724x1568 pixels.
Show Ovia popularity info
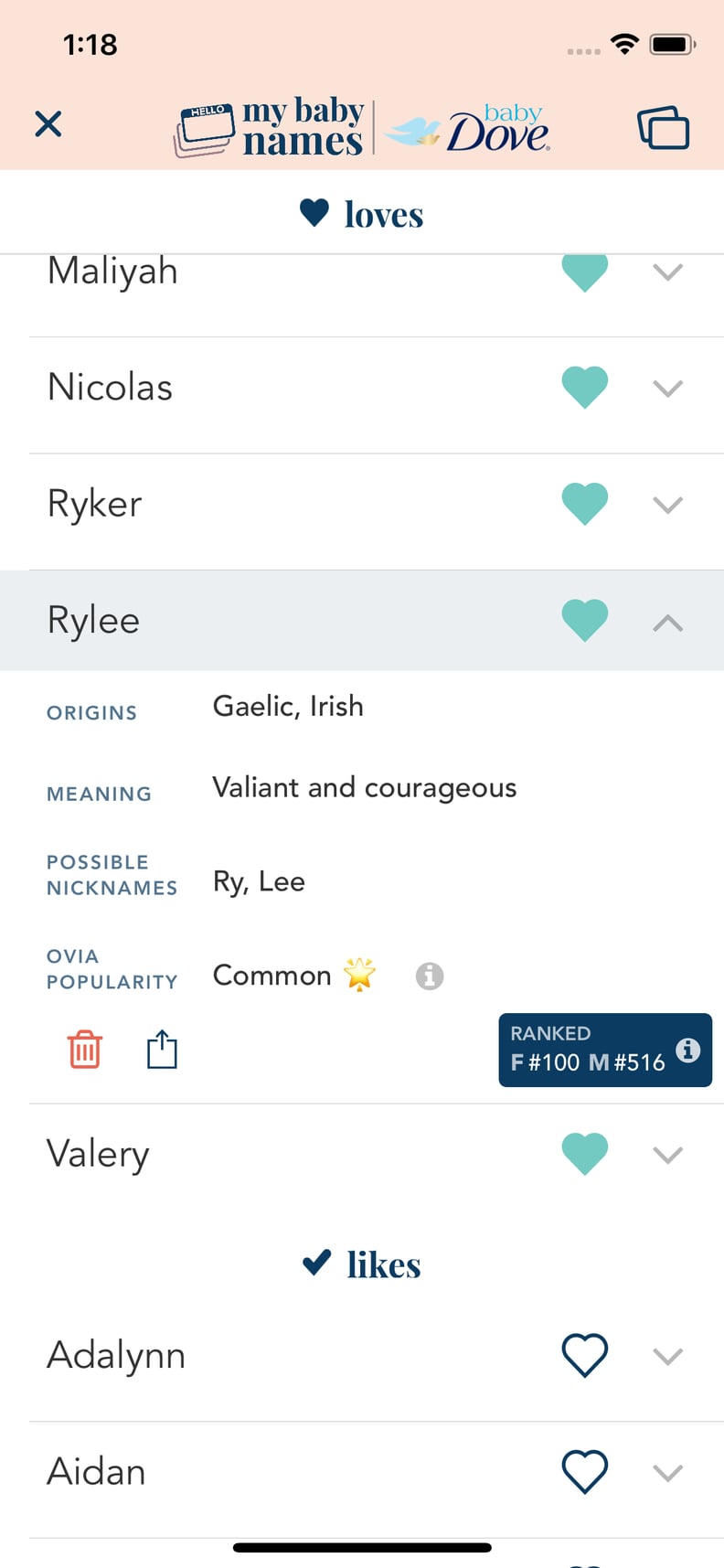click(430, 976)
